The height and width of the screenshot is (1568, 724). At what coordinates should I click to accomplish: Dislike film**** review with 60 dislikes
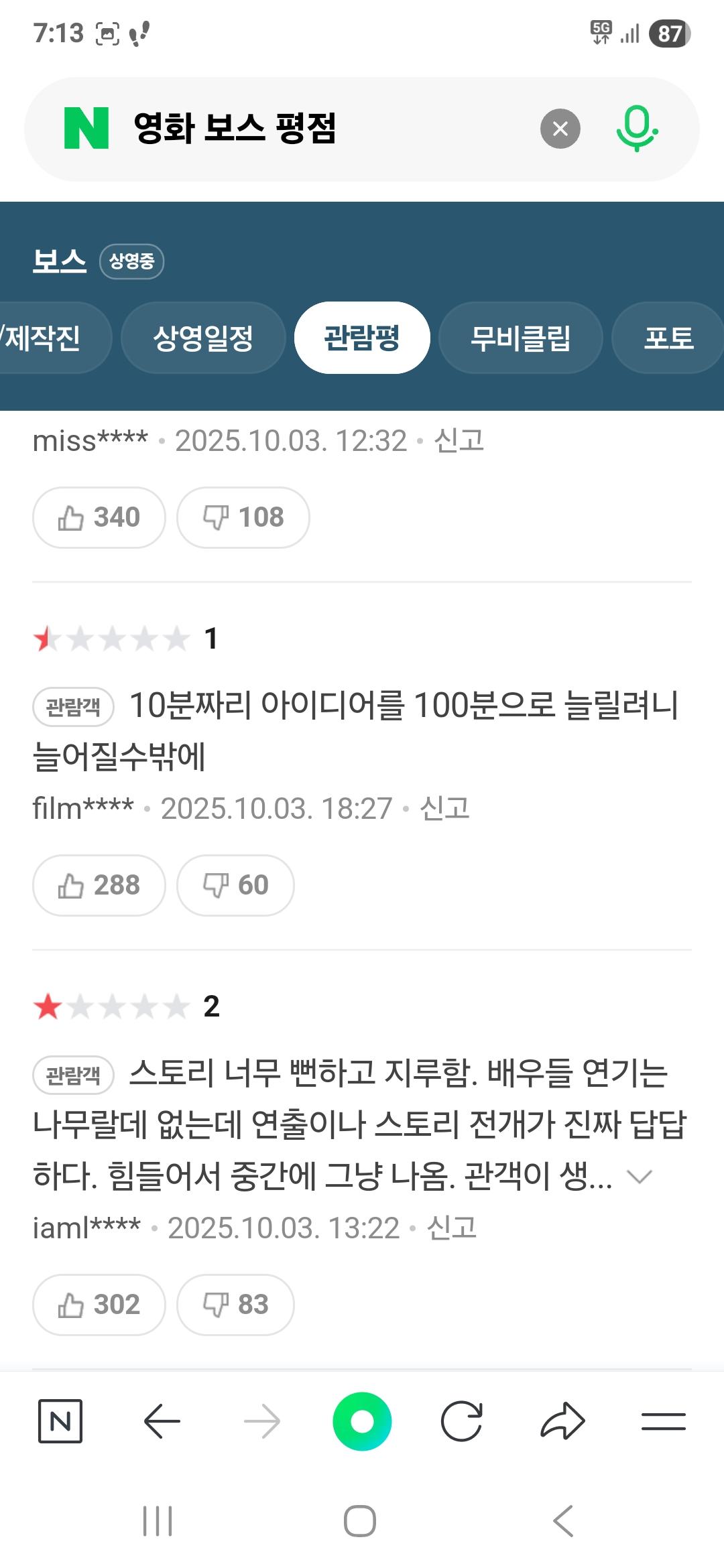(x=235, y=885)
